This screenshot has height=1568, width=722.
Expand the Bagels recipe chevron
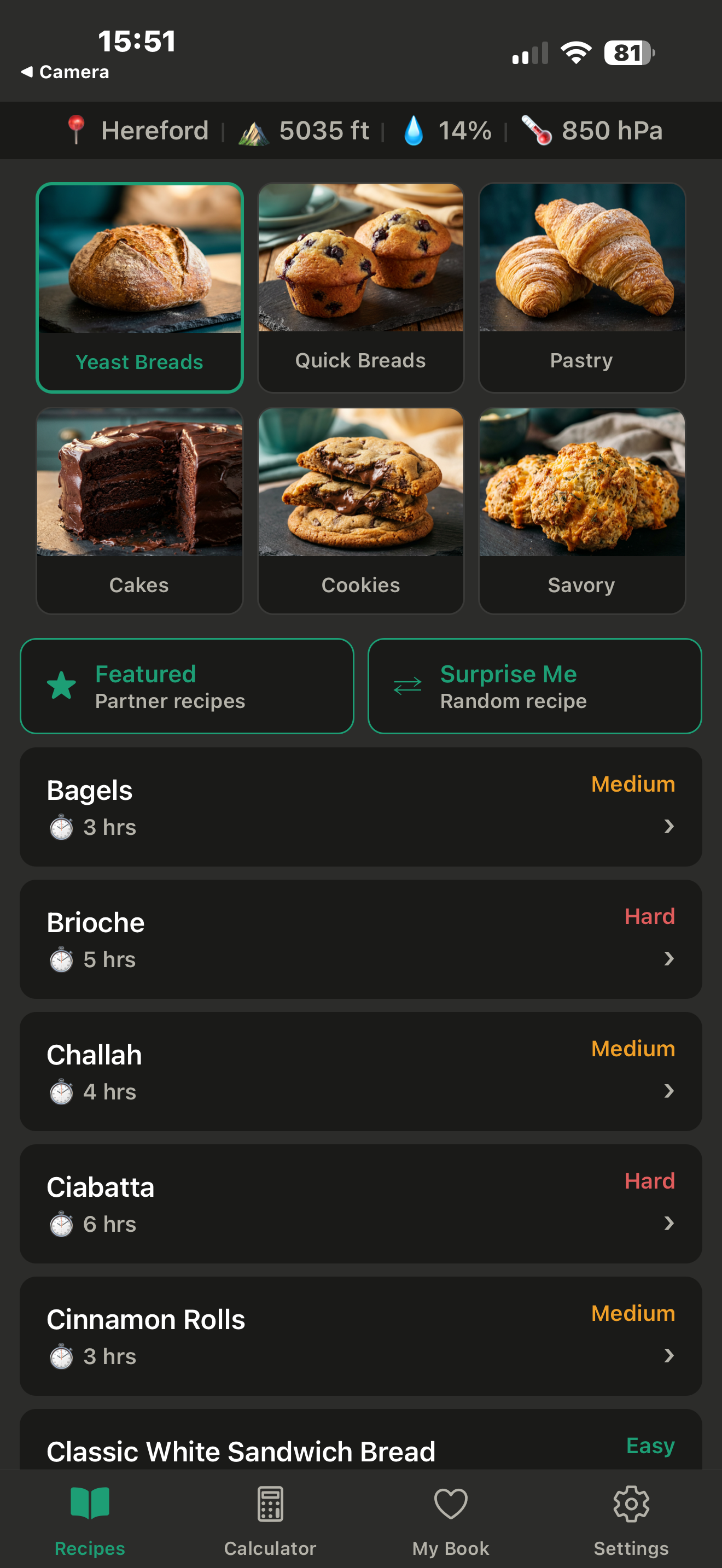point(669,826)
